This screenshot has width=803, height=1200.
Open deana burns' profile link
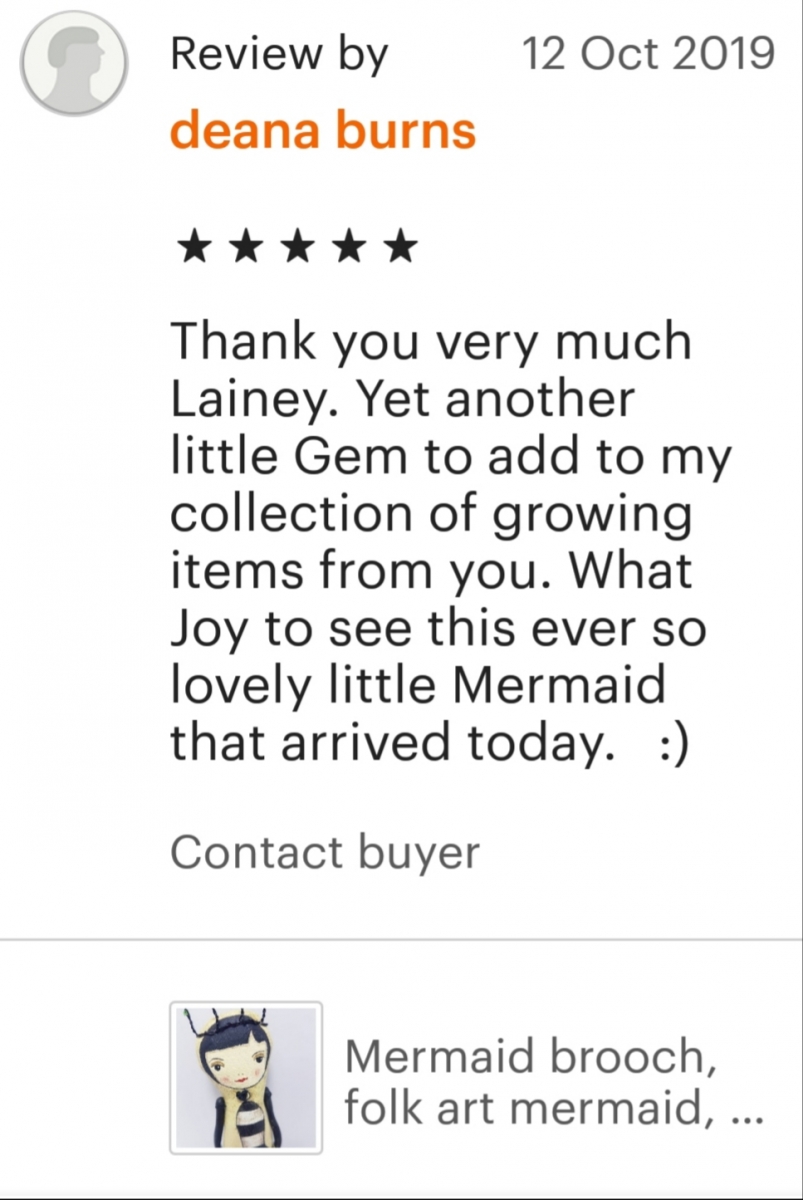tap(322, 130)
